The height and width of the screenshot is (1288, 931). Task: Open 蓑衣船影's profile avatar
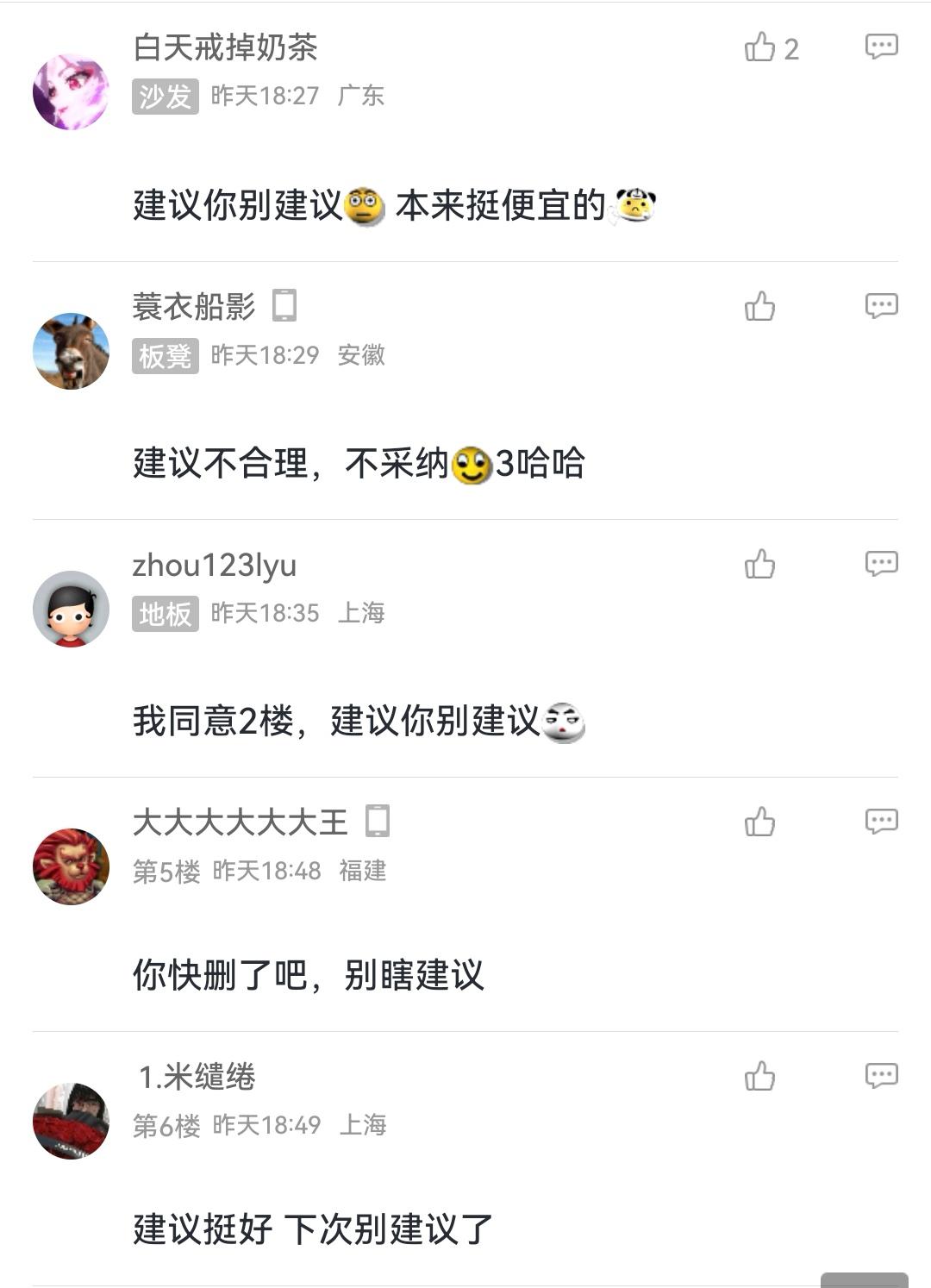[x=71, y=351]
